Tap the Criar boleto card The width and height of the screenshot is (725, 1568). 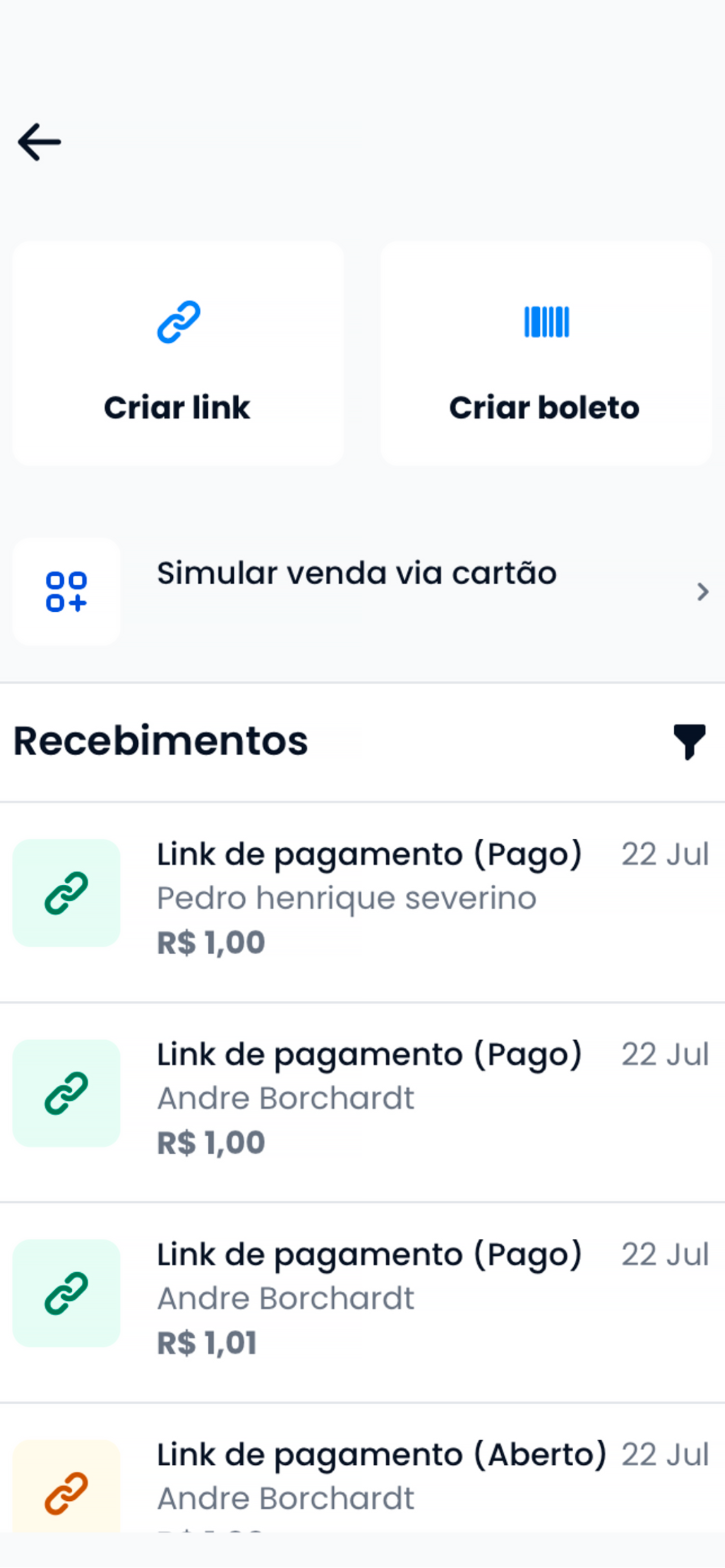(x=546, y=354)
